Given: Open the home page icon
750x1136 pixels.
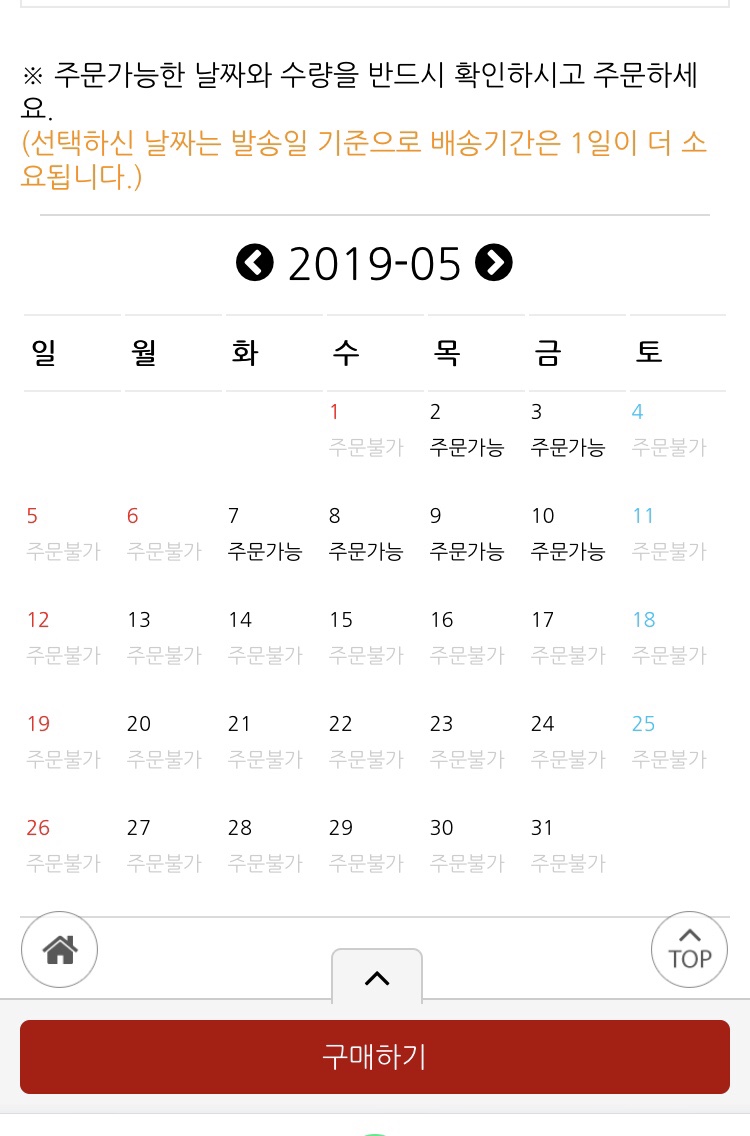Looking at the screenshot, I should coord(59,950).
